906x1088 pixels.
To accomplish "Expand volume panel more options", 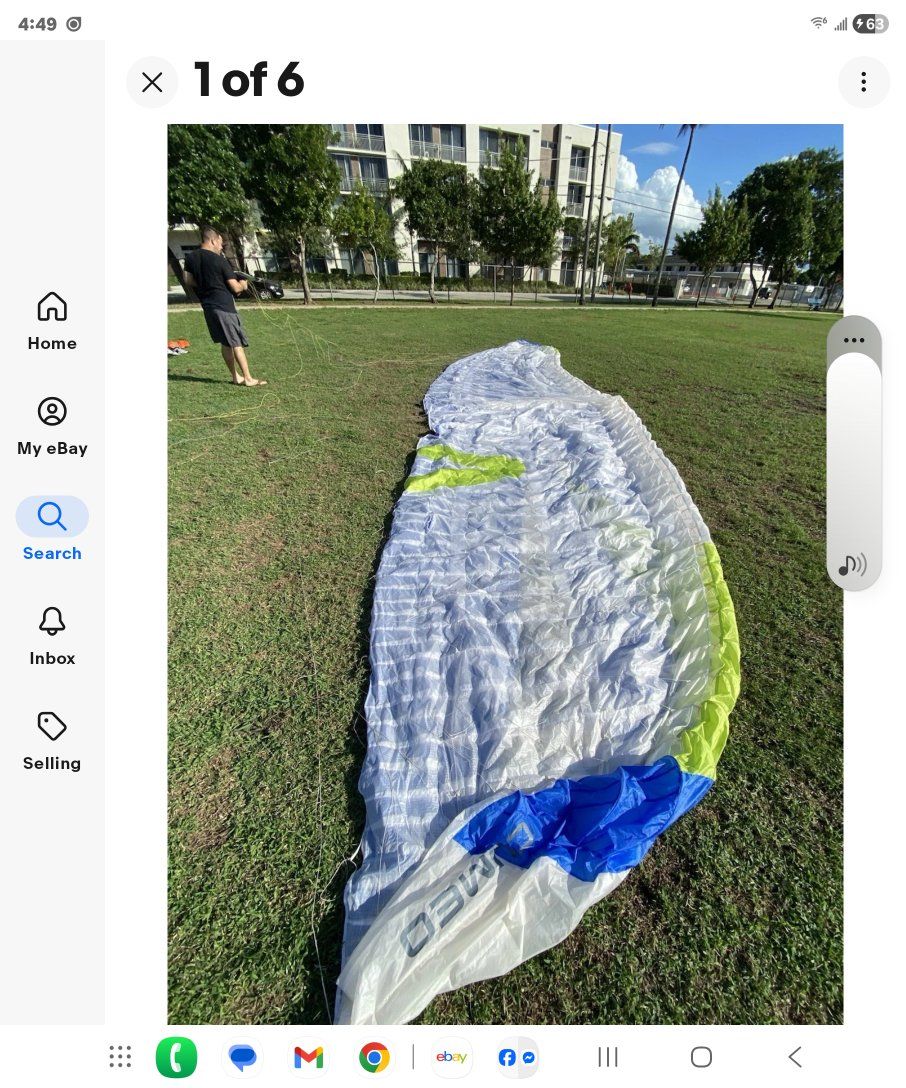I will (x=853, y=340).
